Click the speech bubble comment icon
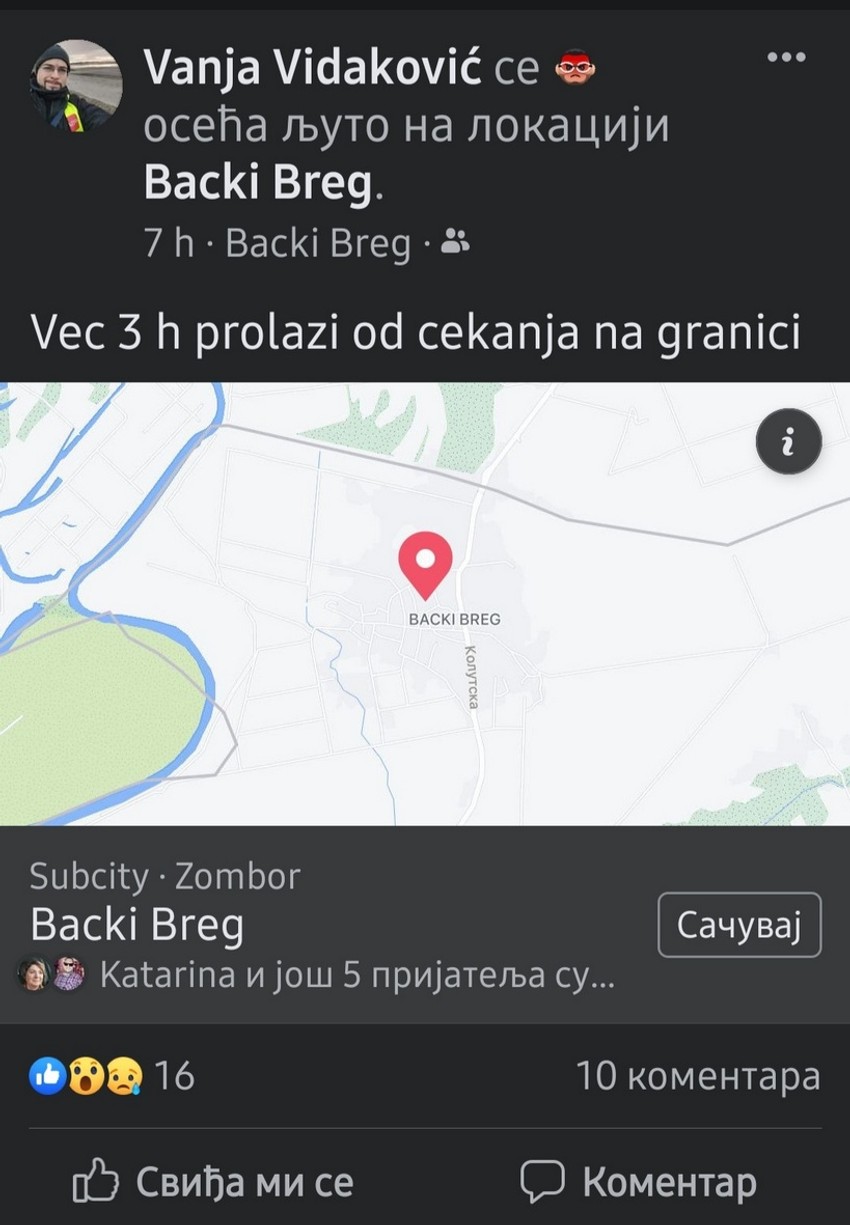Screen dimensions: 850x1225 [542, 1181]
